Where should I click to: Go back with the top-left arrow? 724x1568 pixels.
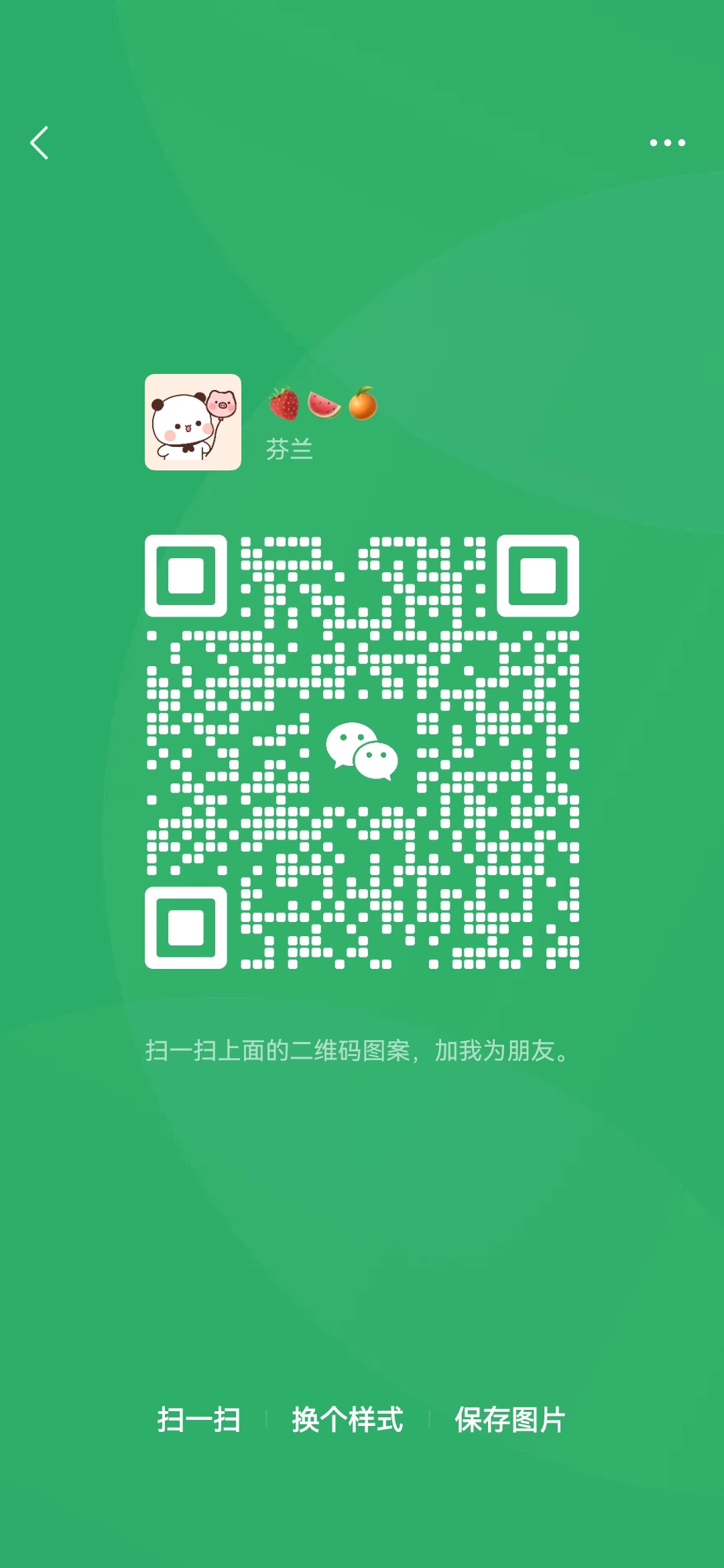(40, 143)
